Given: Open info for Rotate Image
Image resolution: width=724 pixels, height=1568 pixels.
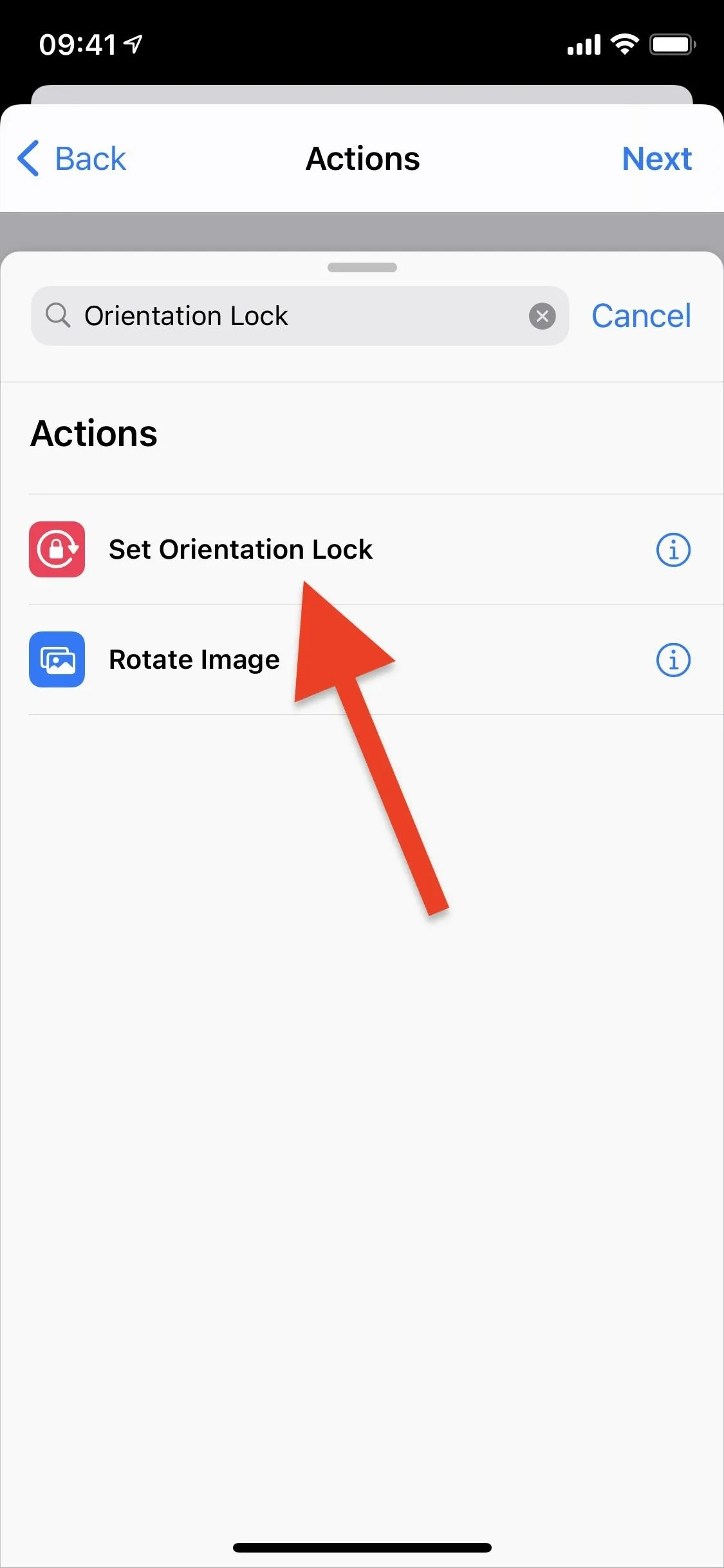Looking at the screenshot, I should point(673,660).
